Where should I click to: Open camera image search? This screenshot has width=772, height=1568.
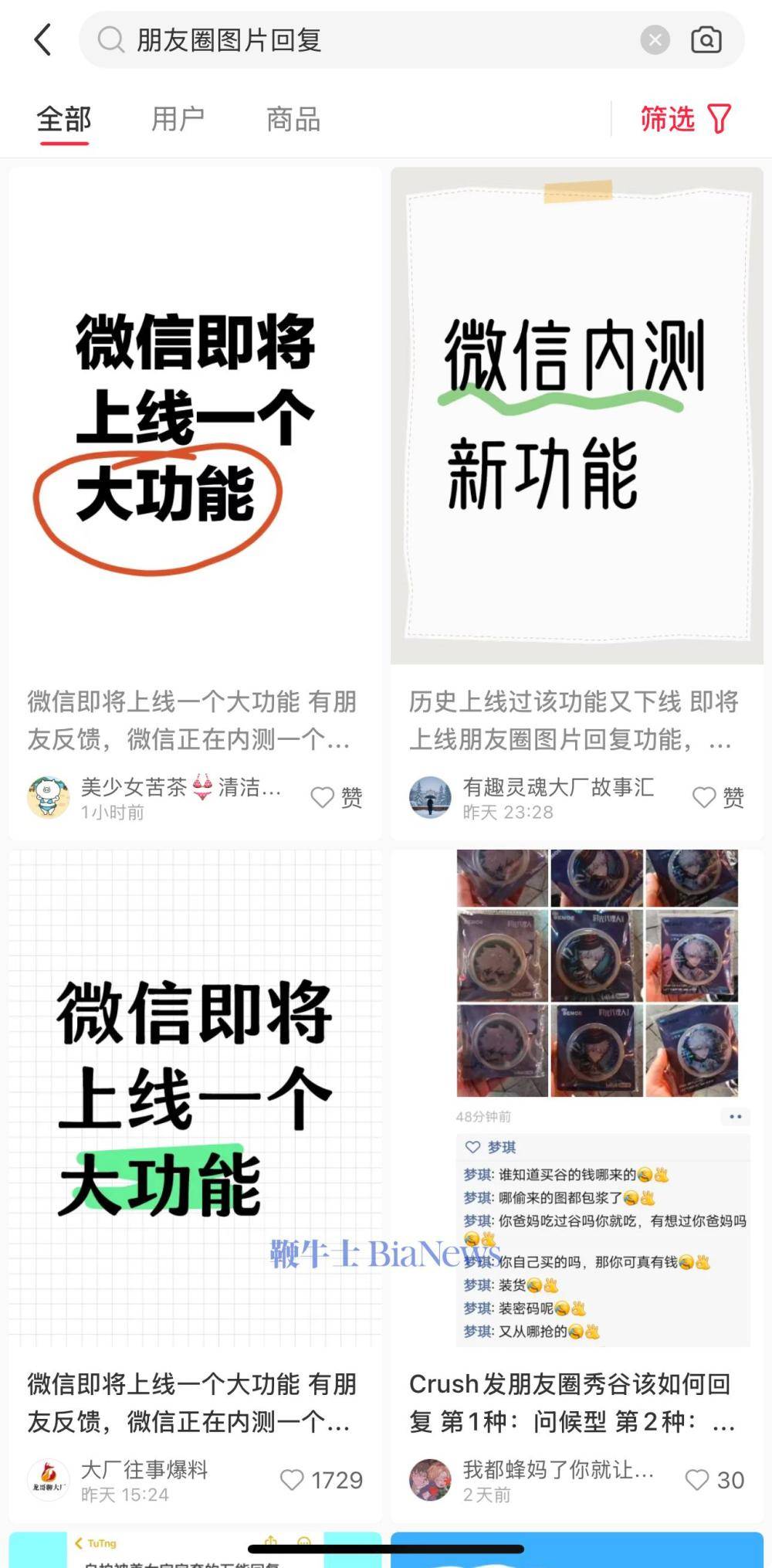point(706,39)
